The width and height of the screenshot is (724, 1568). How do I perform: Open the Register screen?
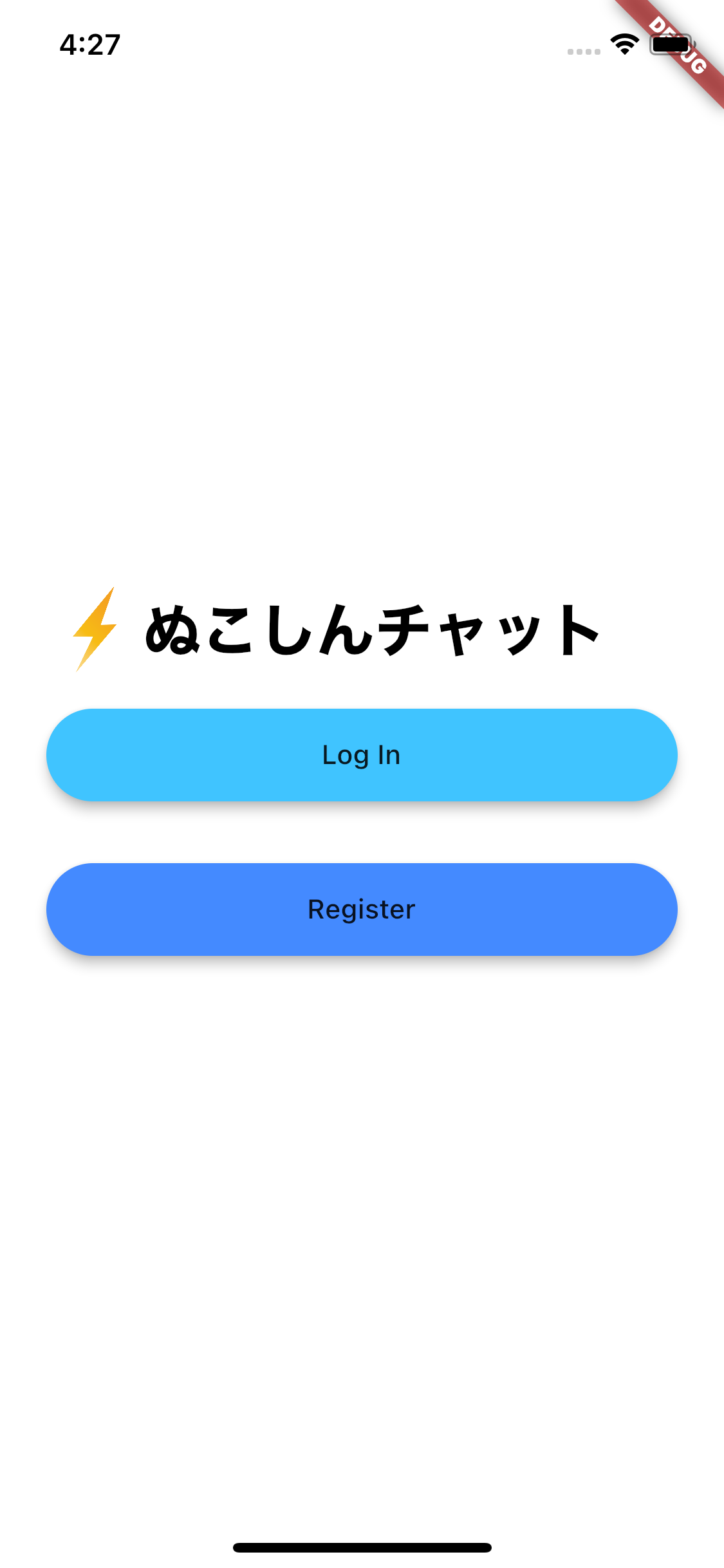coord(362,910)
